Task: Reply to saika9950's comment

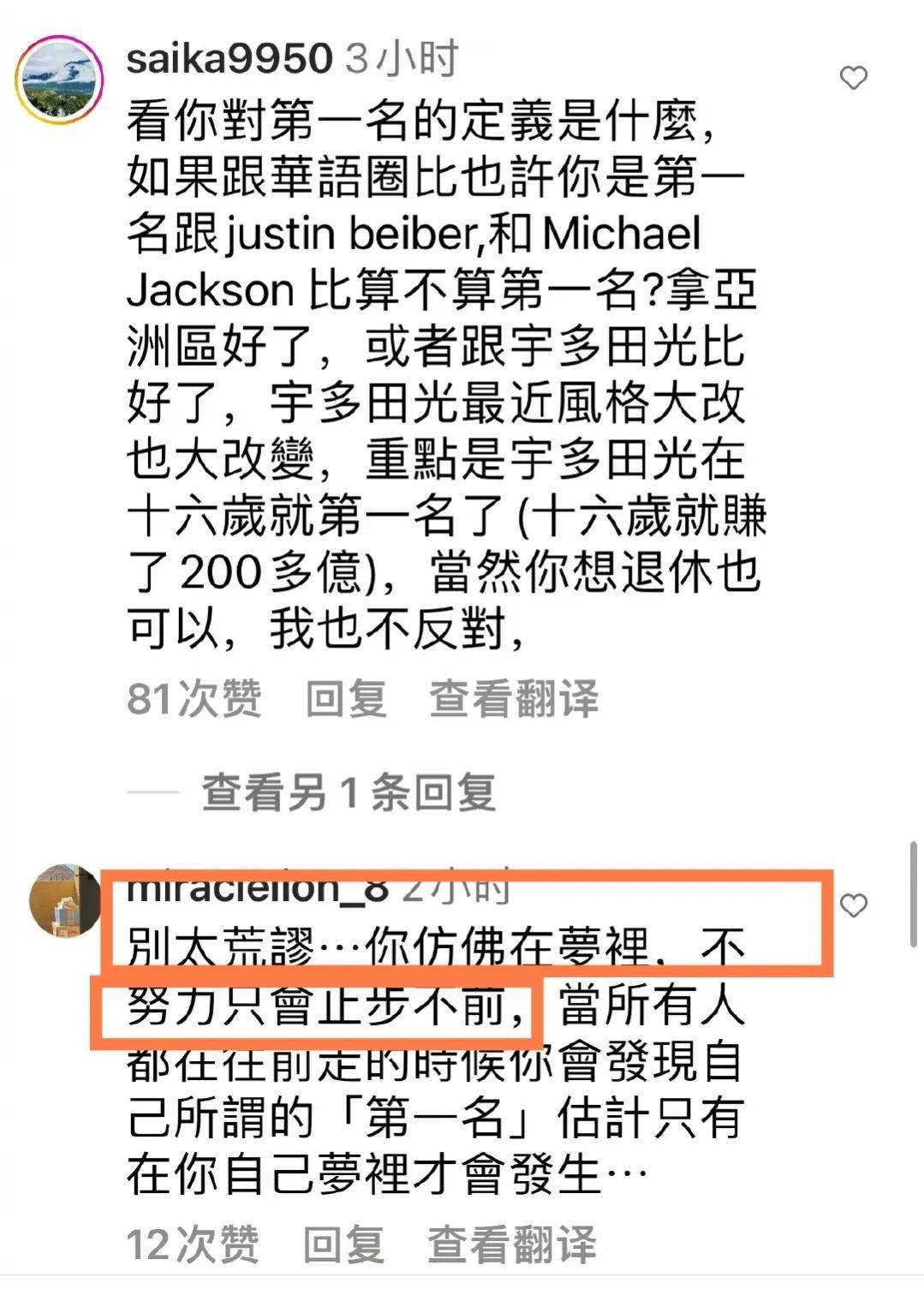Action: [346, 698]
